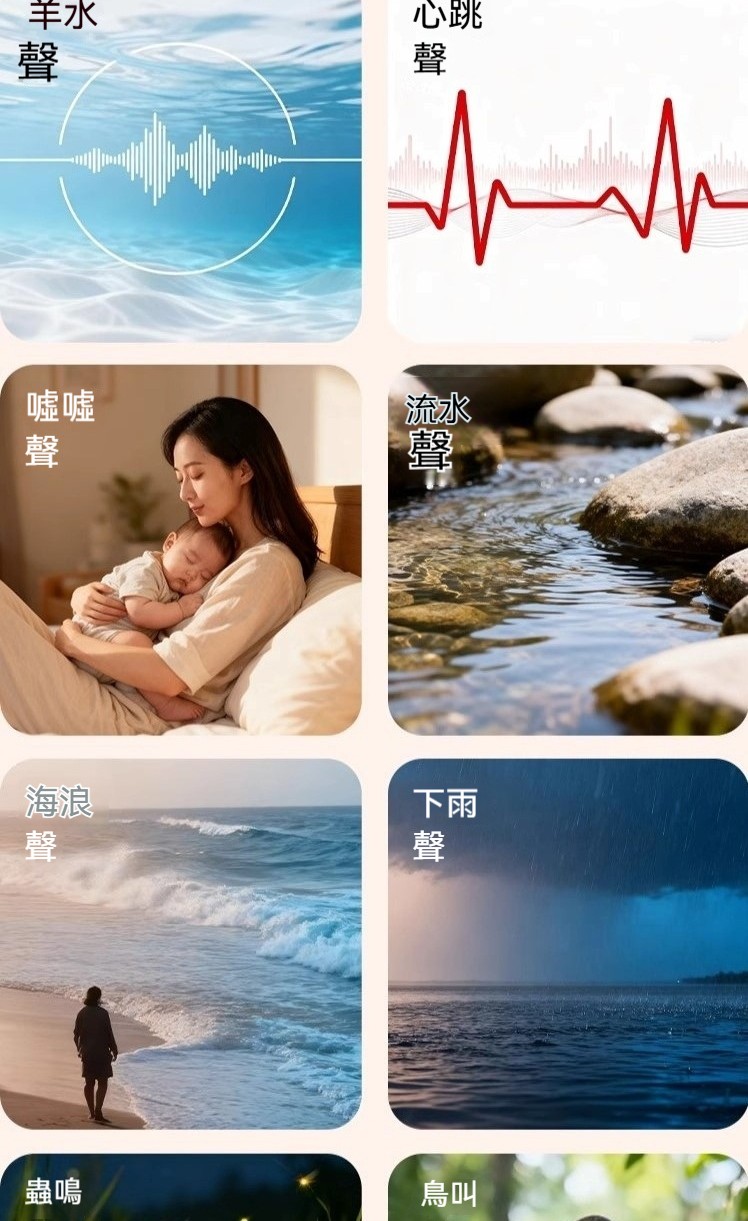Play the 羊水聲 sound card
Image resolution: width=748 pixels, height=1221 pixels.
click(180, 170)
